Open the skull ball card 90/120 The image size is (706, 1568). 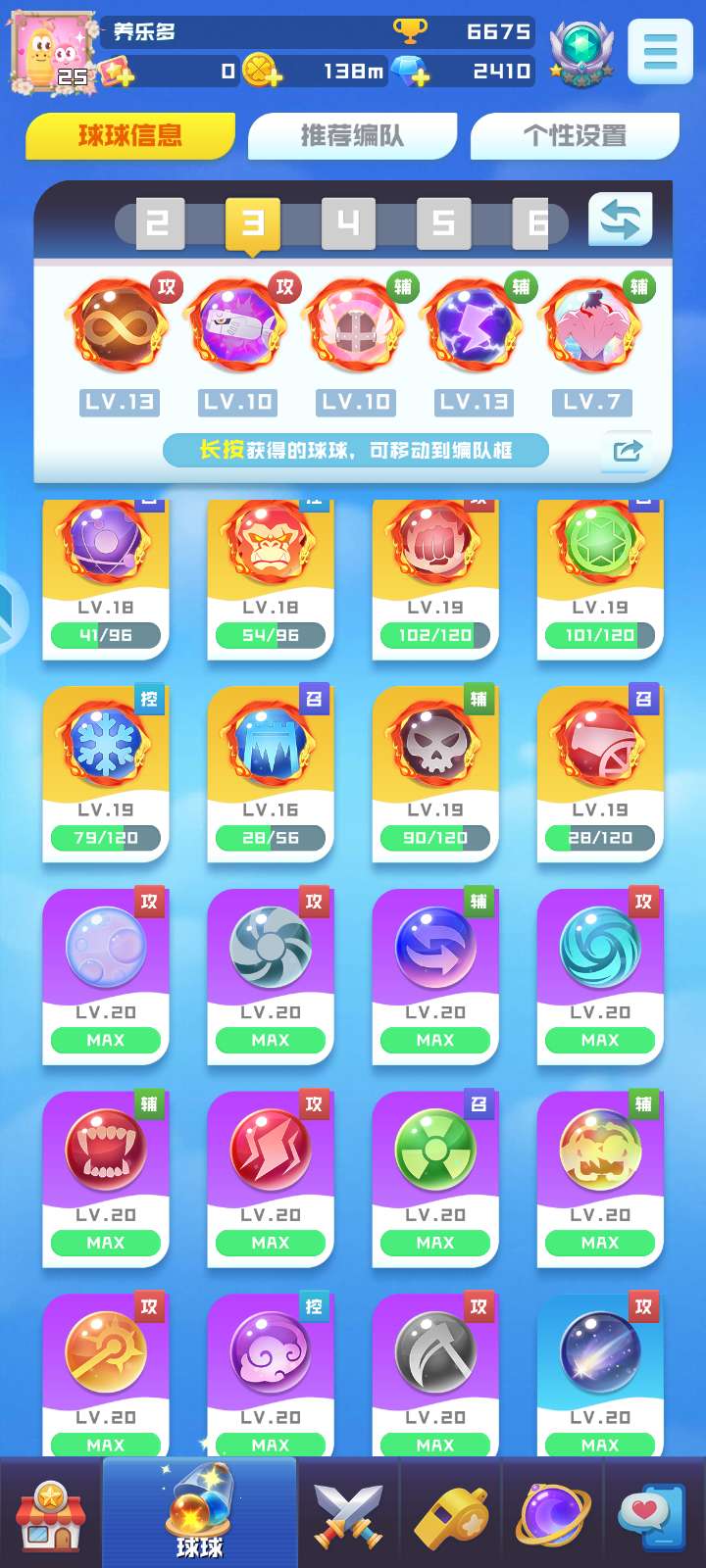[435, 774]
